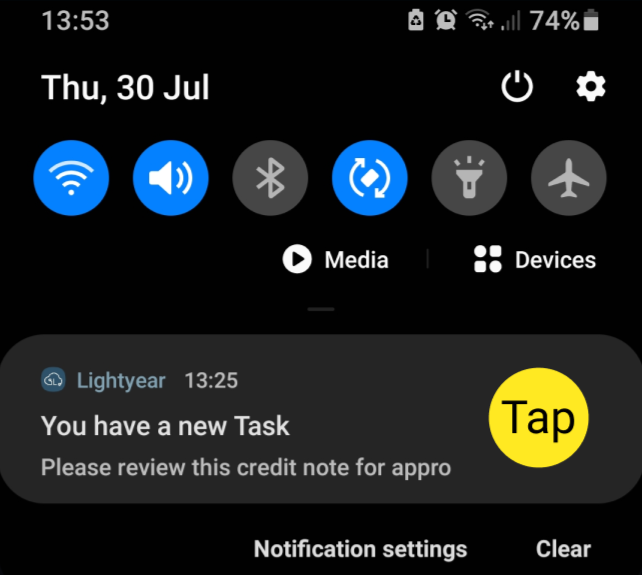Turn off the Wi-Fi quick toggle
Viewport: 642px width, 575px height.
point(71,178)
